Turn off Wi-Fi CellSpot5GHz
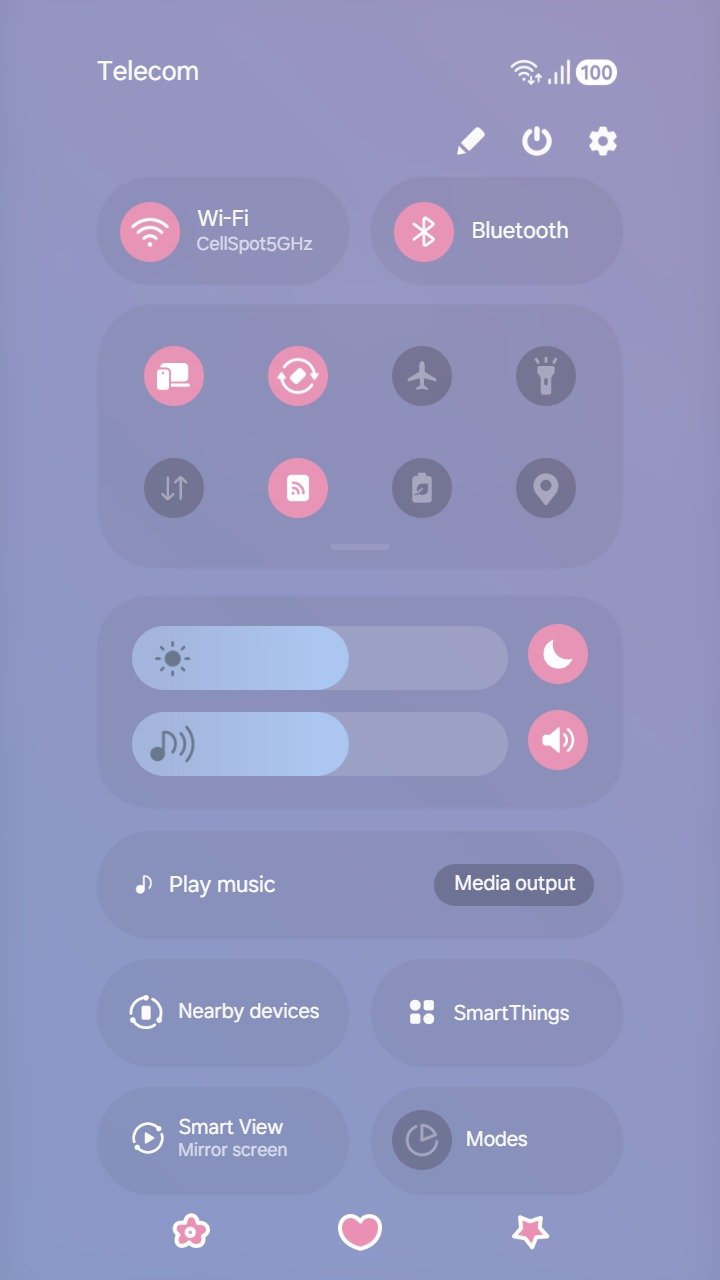720x1280 pixels. 150,231
